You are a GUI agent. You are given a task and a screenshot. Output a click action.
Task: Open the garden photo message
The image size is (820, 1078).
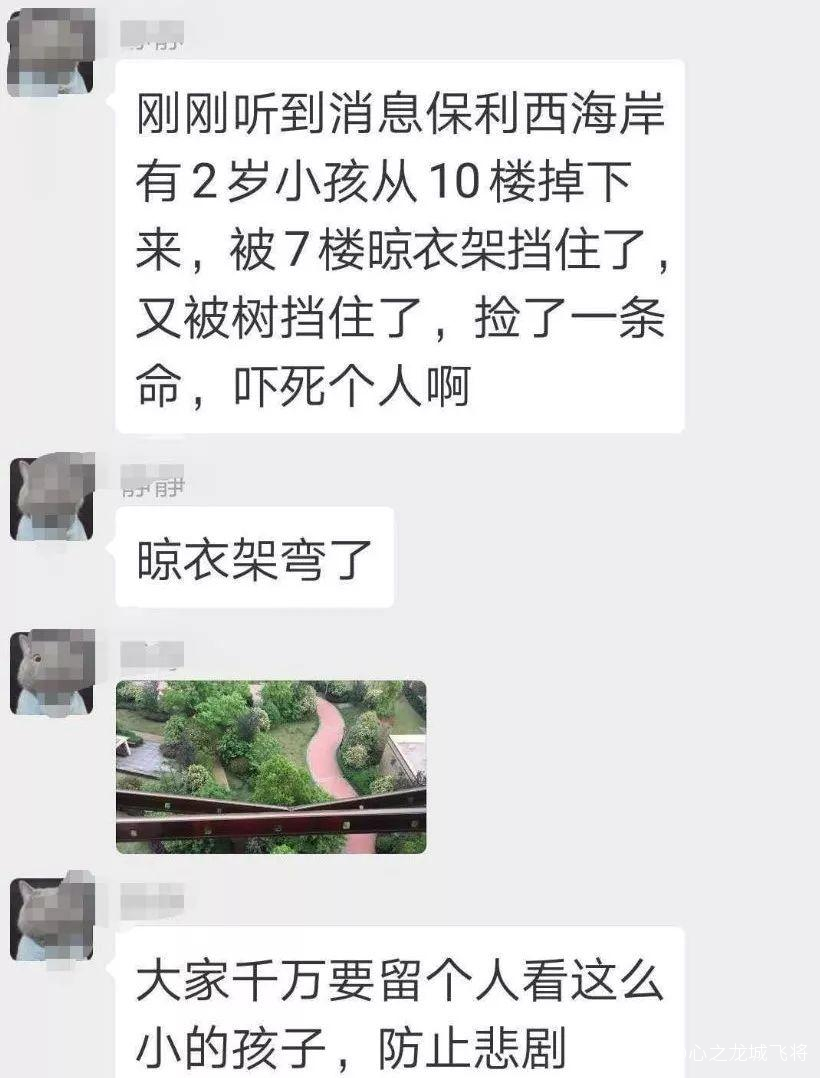(271, 767)
